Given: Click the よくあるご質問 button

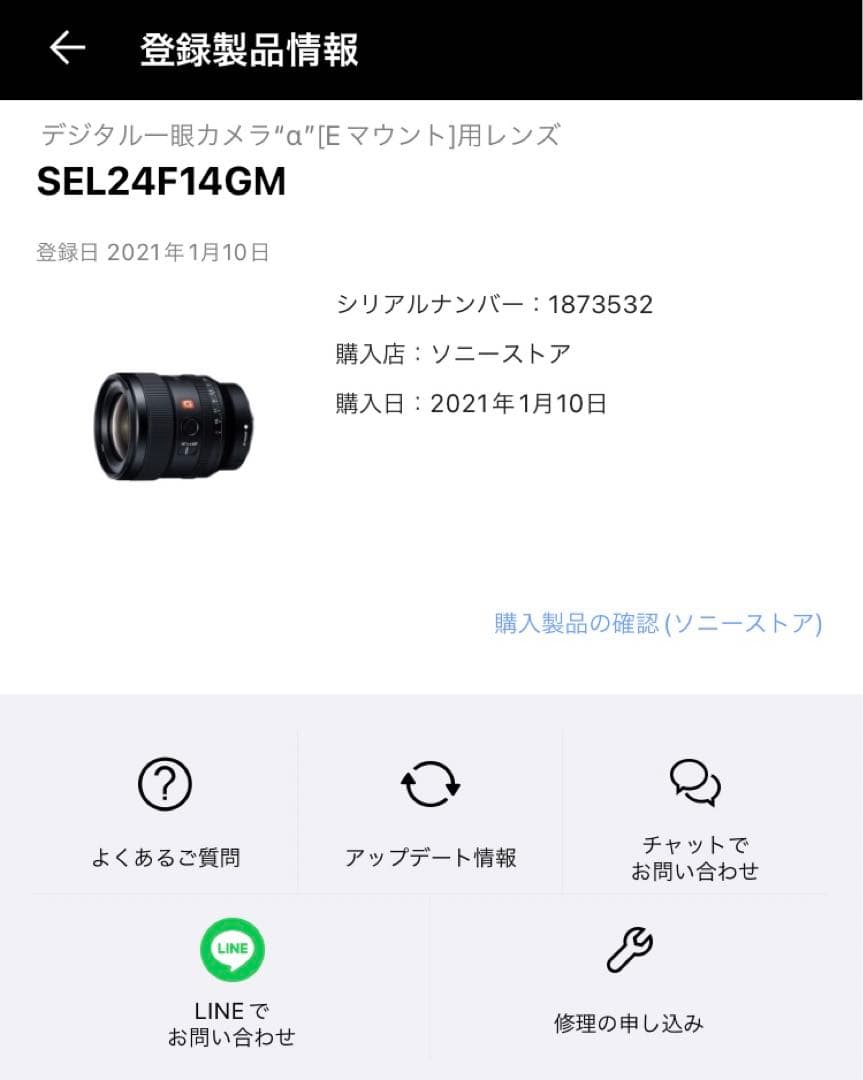Looking at the screenshot, I should 164,857.
